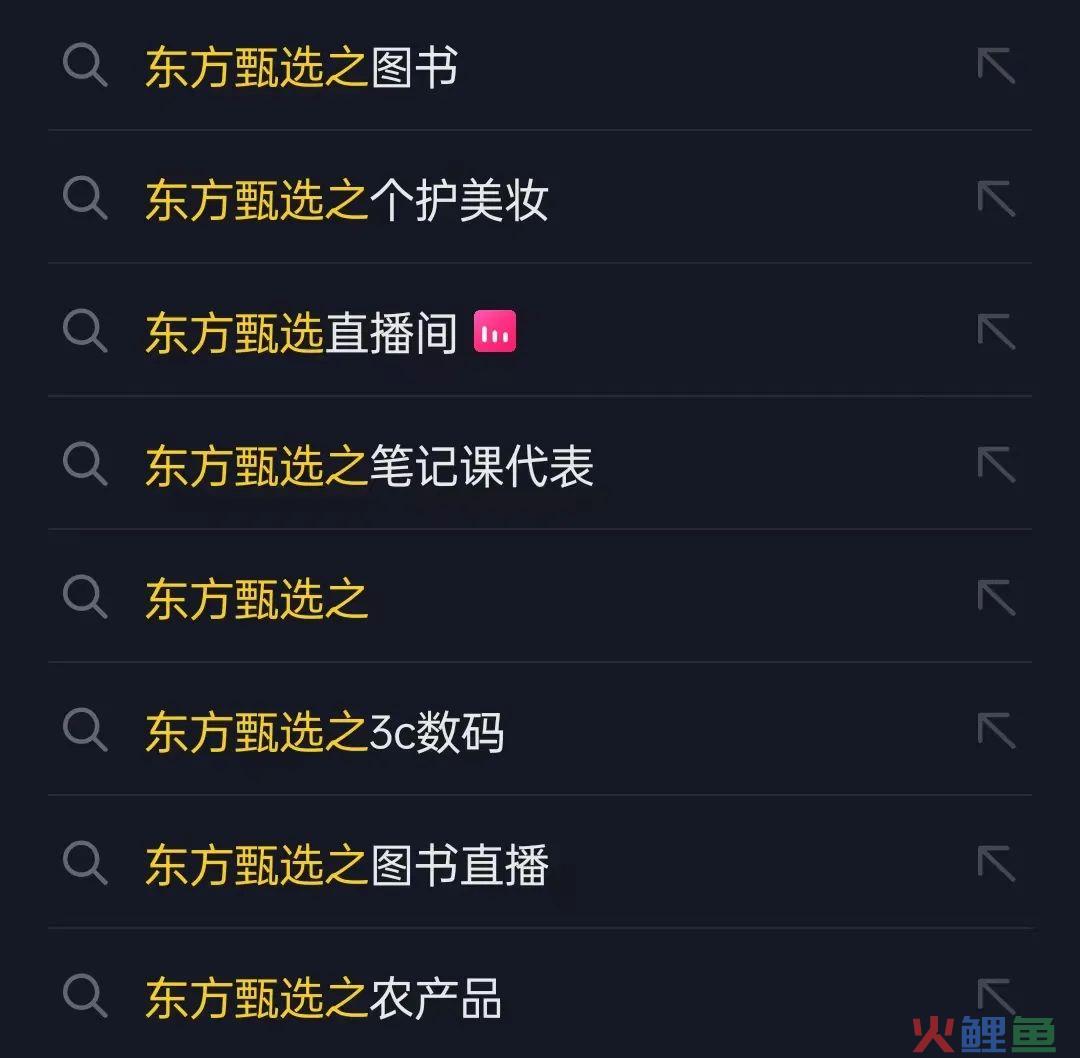1080x1058 pixels.
Task: Use the arrow next to 东方甄选之笔记课代表
Action: point(996,465)
